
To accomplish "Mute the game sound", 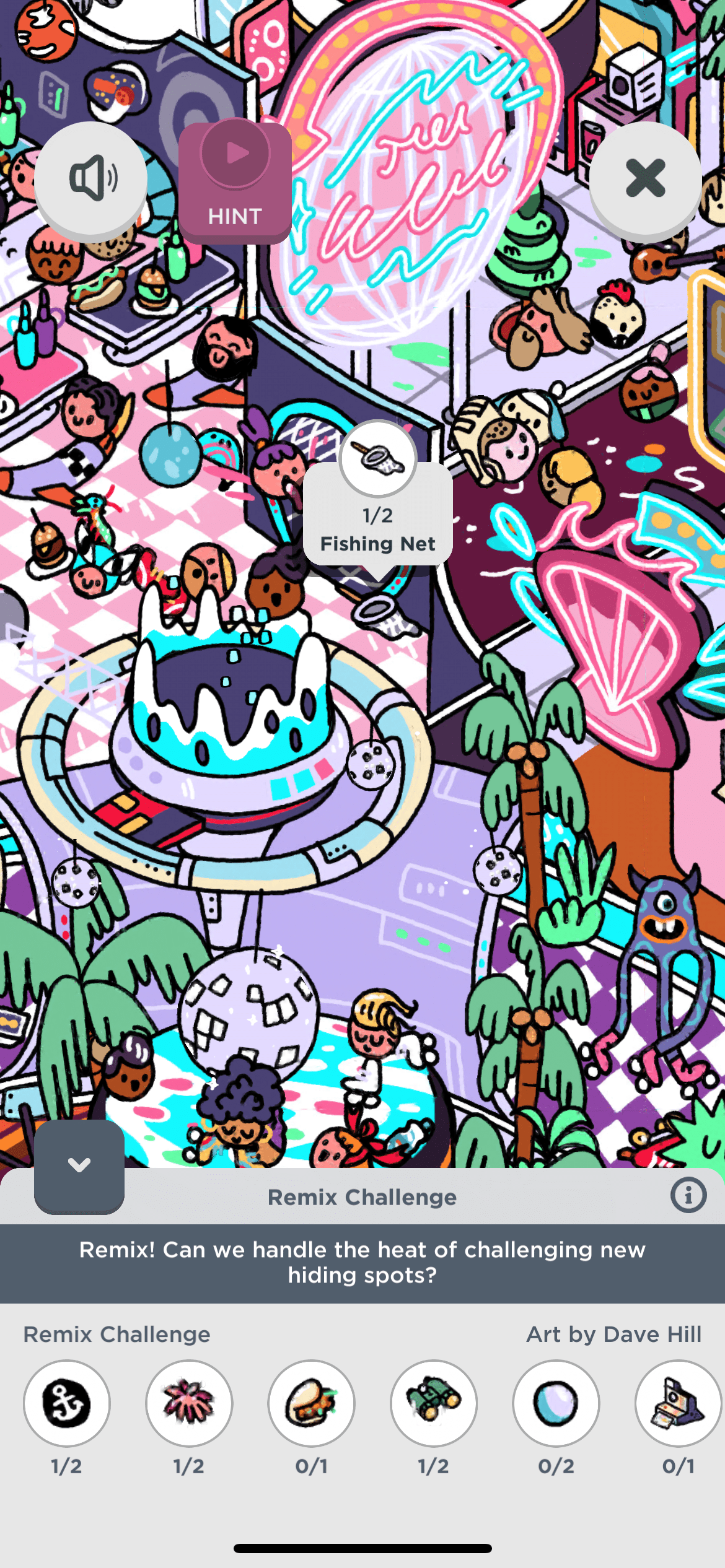I will point(90,178).
